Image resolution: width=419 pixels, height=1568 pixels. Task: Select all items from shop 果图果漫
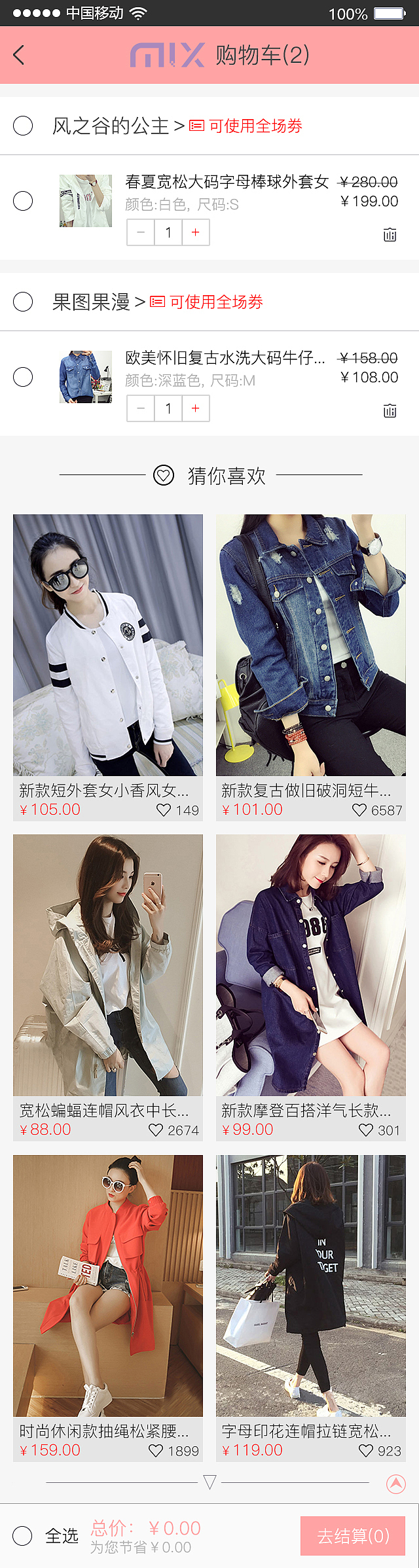23,302
